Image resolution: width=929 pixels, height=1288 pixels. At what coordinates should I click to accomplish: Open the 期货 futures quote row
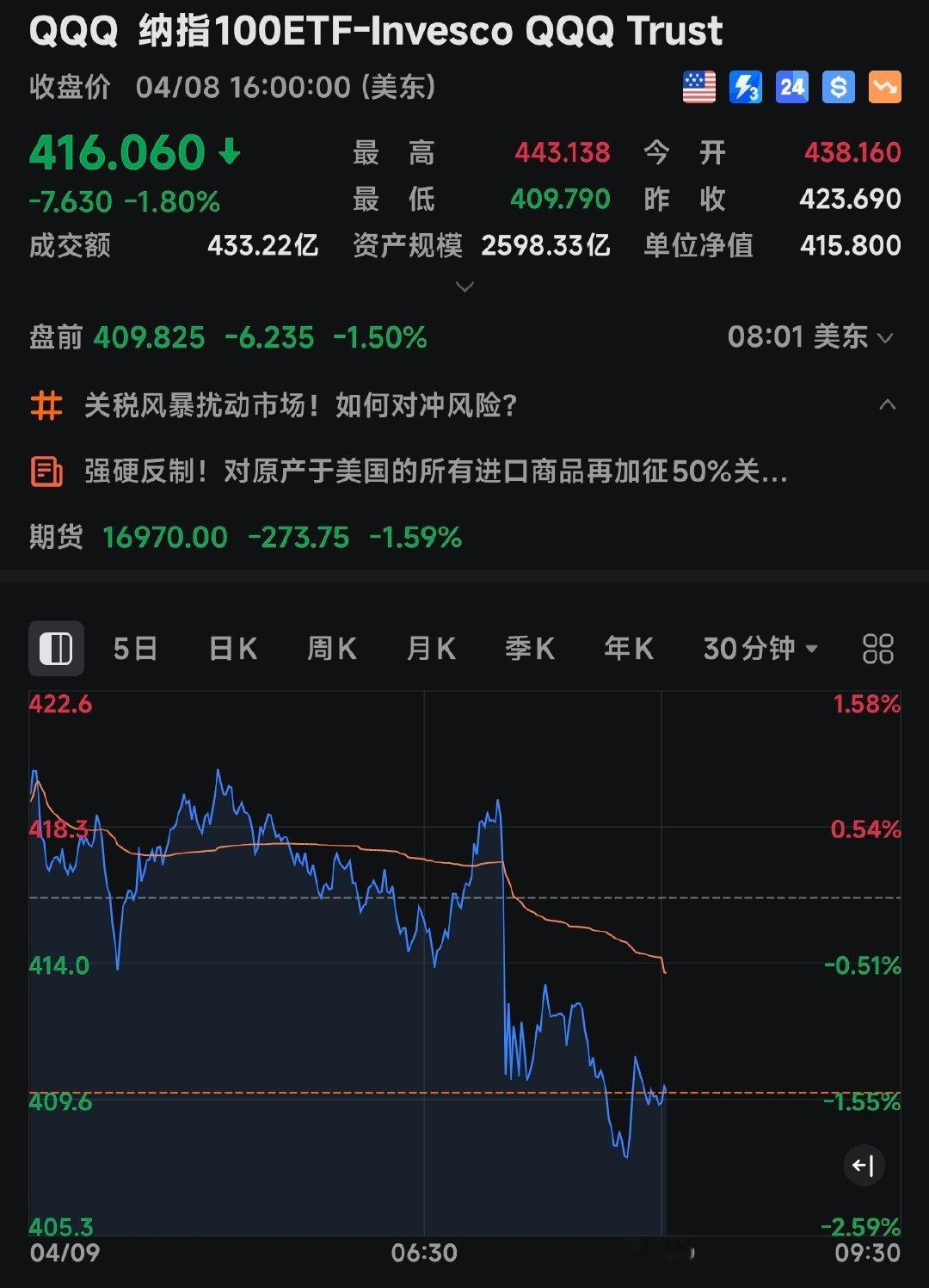[x=245, y=538]
